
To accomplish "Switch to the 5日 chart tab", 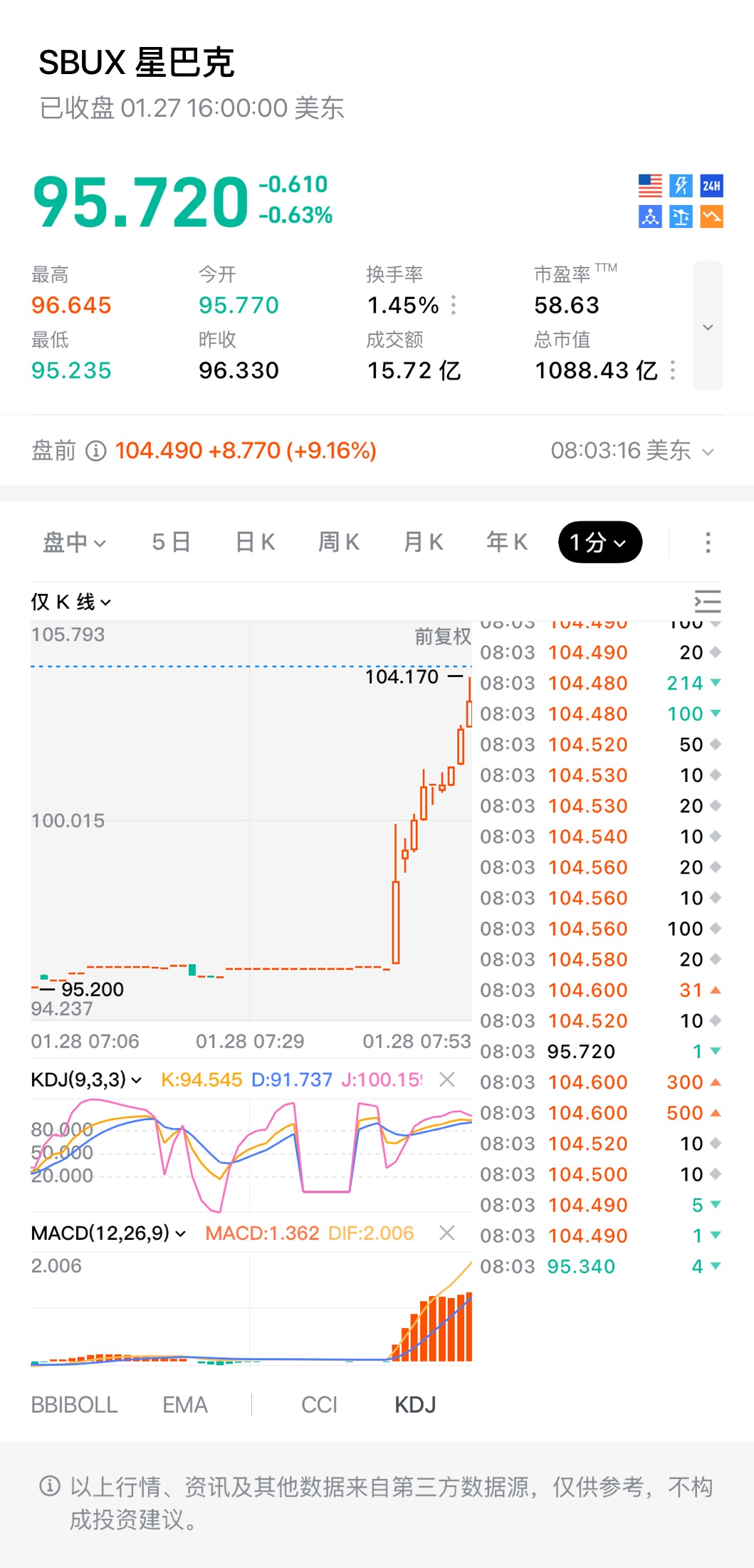I will (x=171, y=543).
